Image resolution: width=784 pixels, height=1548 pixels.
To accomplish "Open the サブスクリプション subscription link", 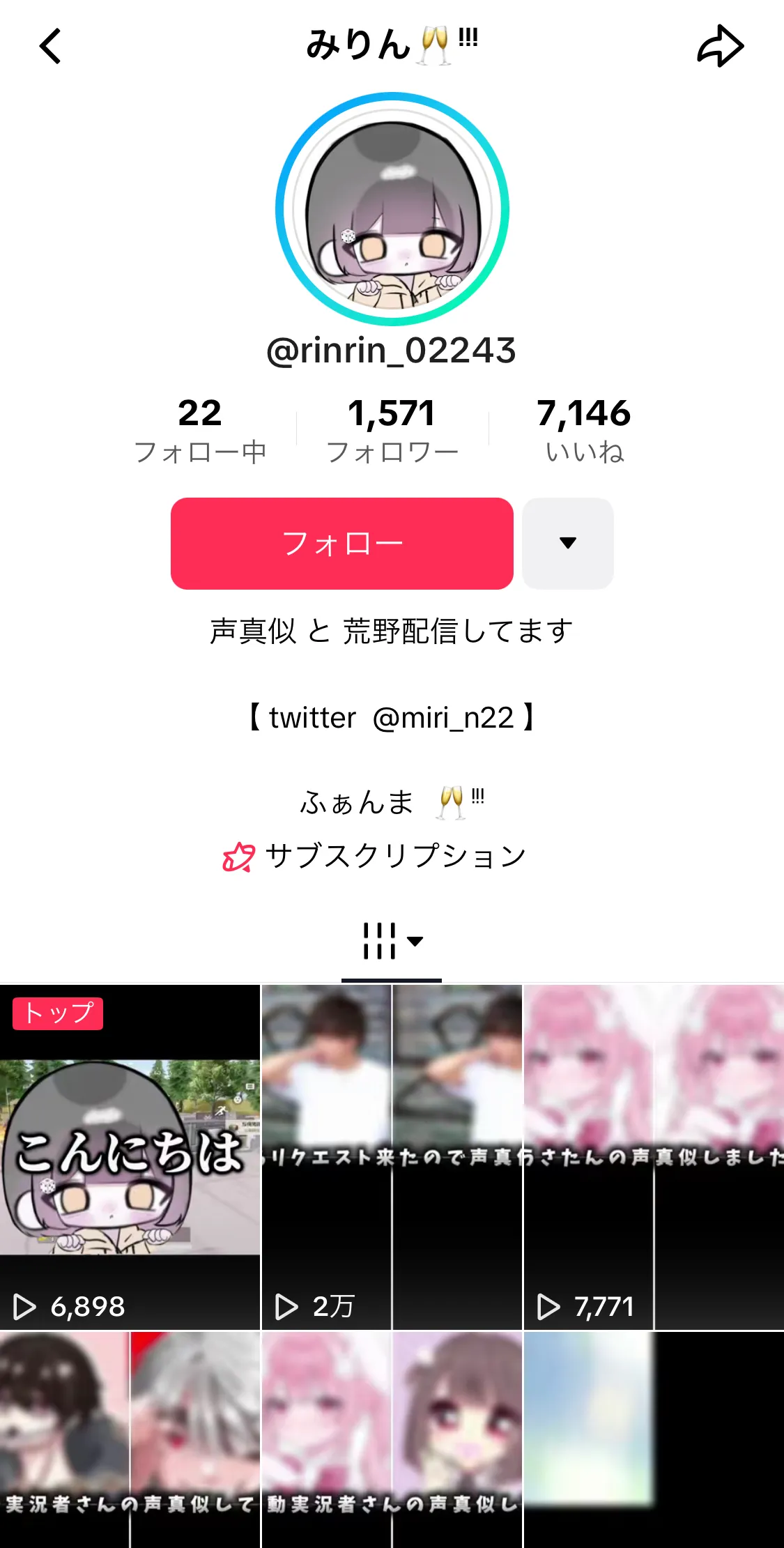I will 374,856.
